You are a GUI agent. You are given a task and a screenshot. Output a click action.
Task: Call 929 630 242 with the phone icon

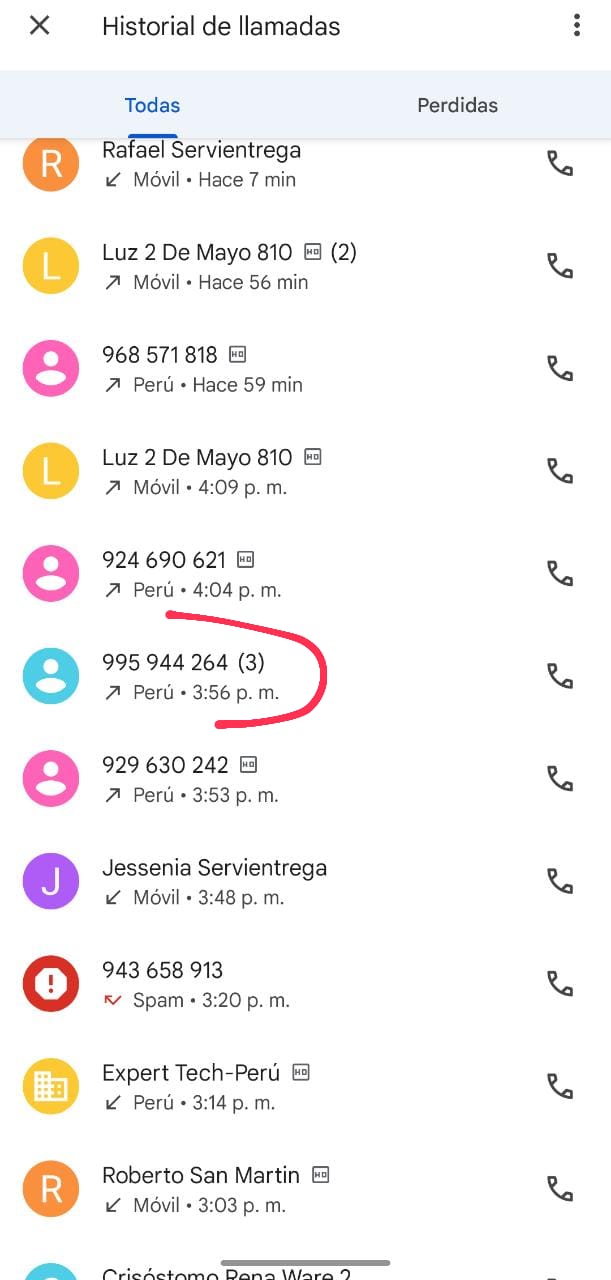pos(559,778)
